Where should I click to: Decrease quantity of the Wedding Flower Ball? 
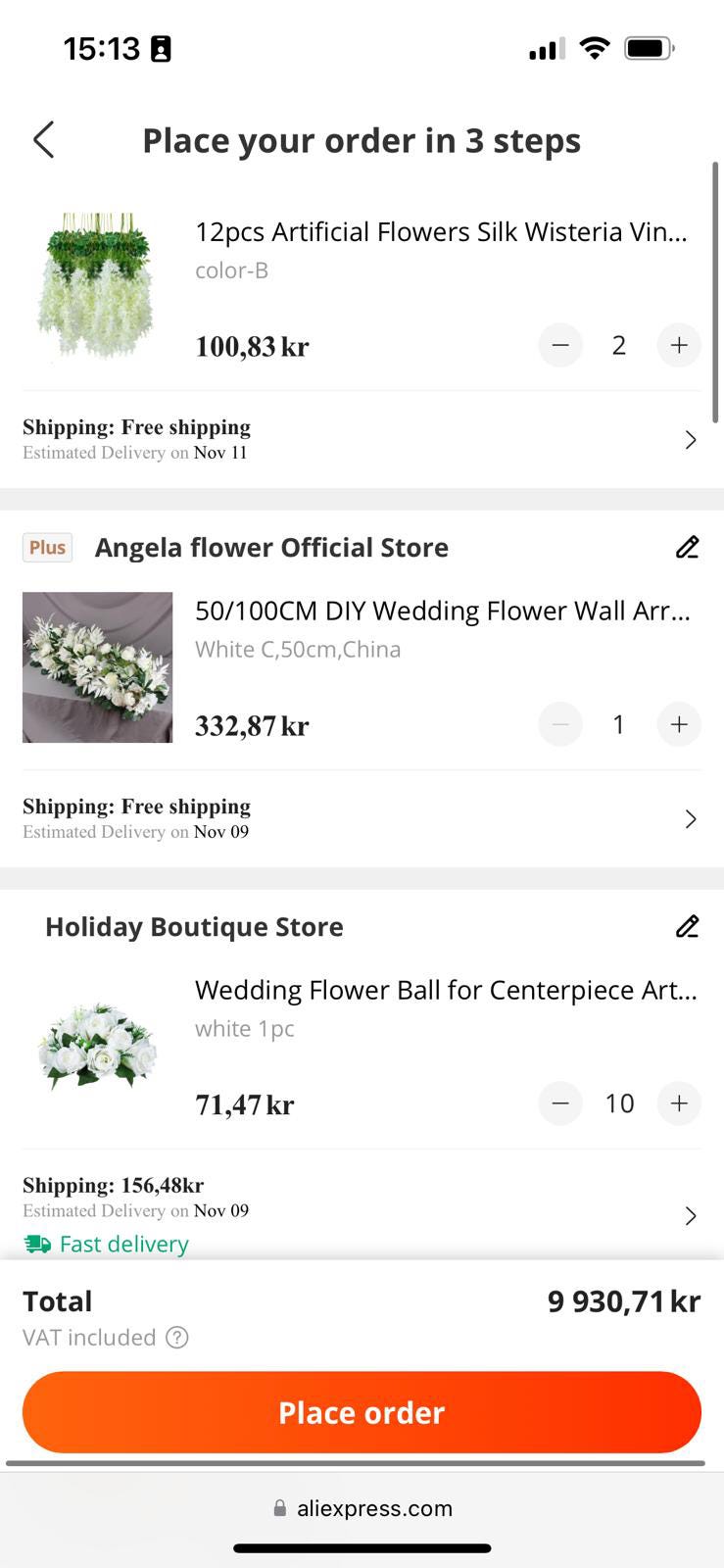tap(560, 1103)
